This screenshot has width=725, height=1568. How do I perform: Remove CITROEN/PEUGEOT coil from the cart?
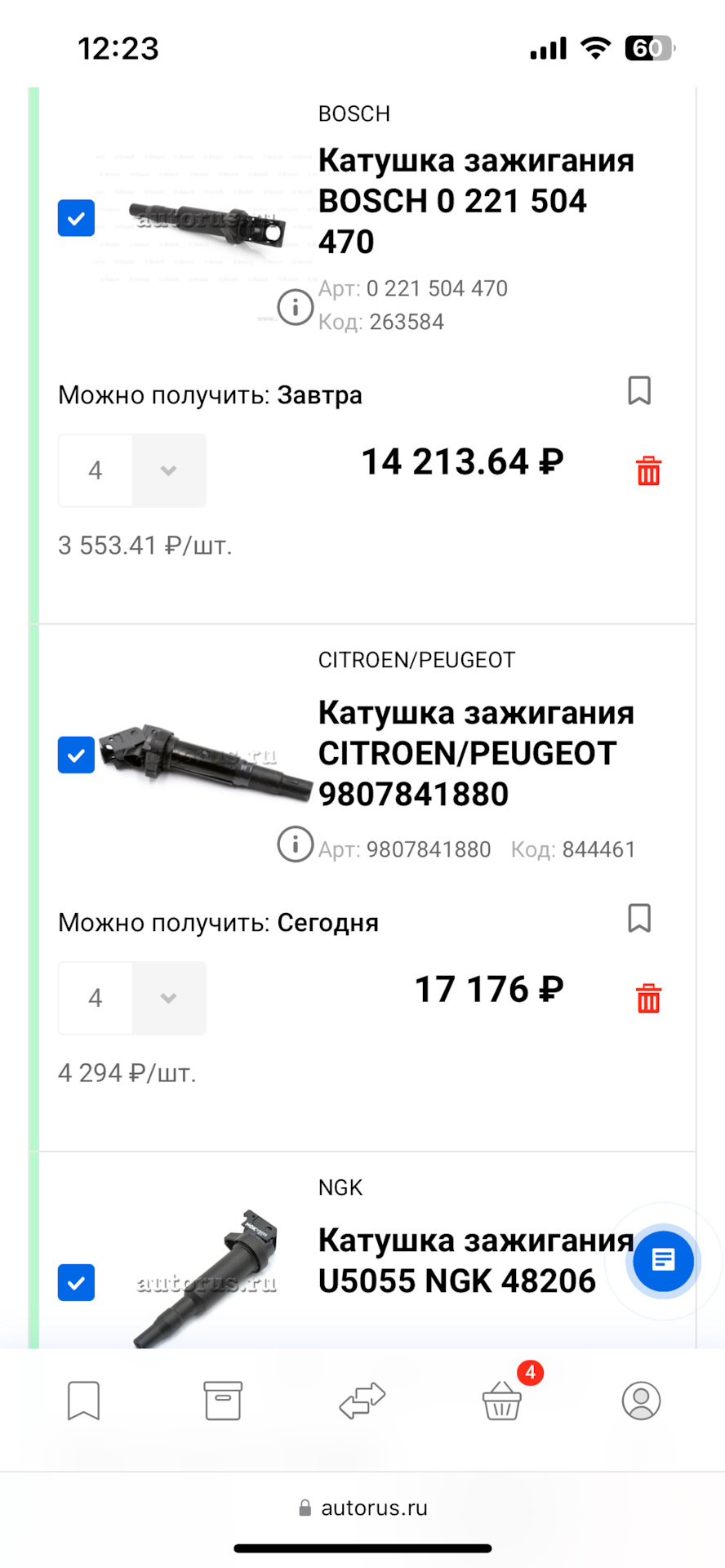(x=648, y=998)
